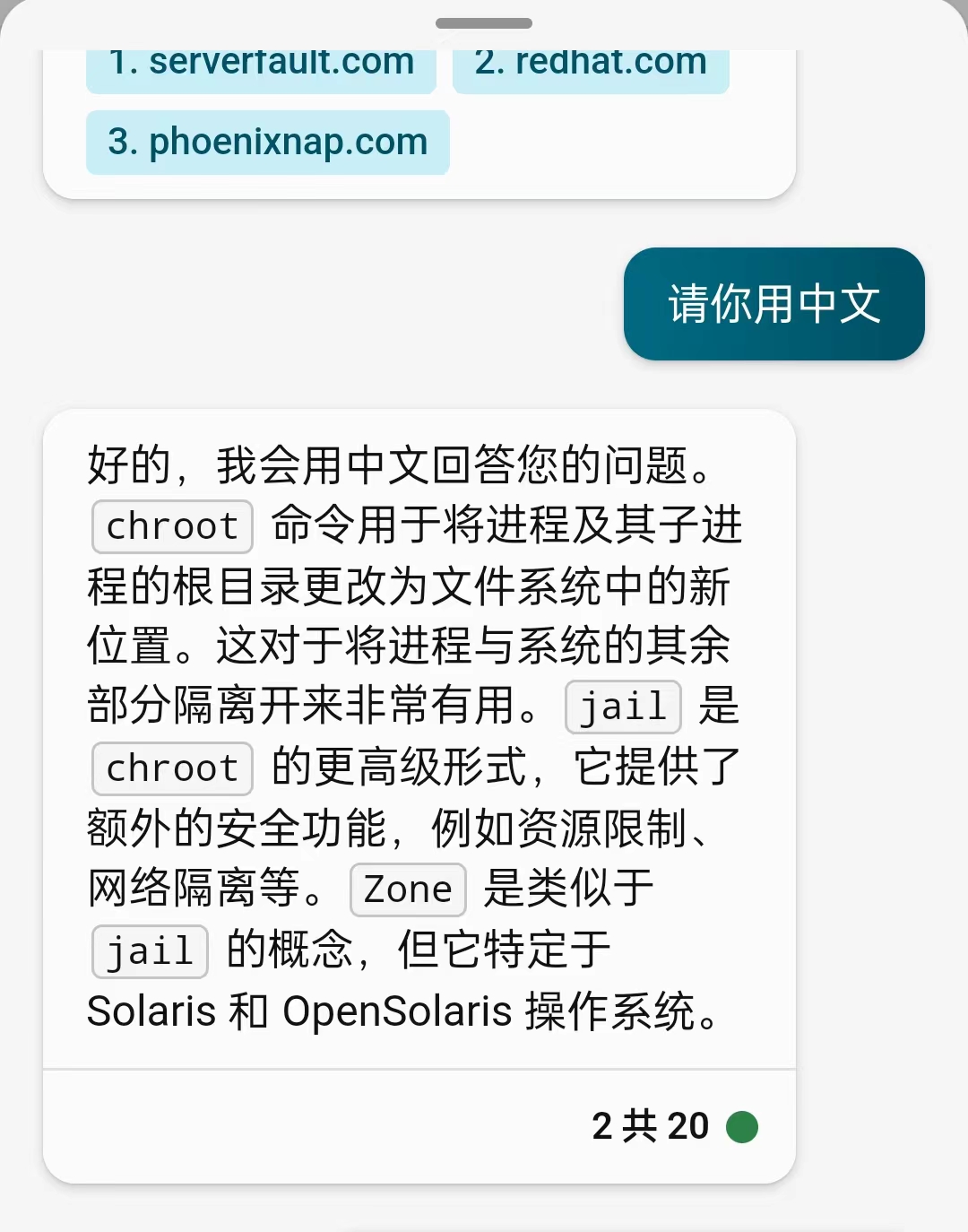Tap the 2 共 20 response counter

pos(650,1125)
